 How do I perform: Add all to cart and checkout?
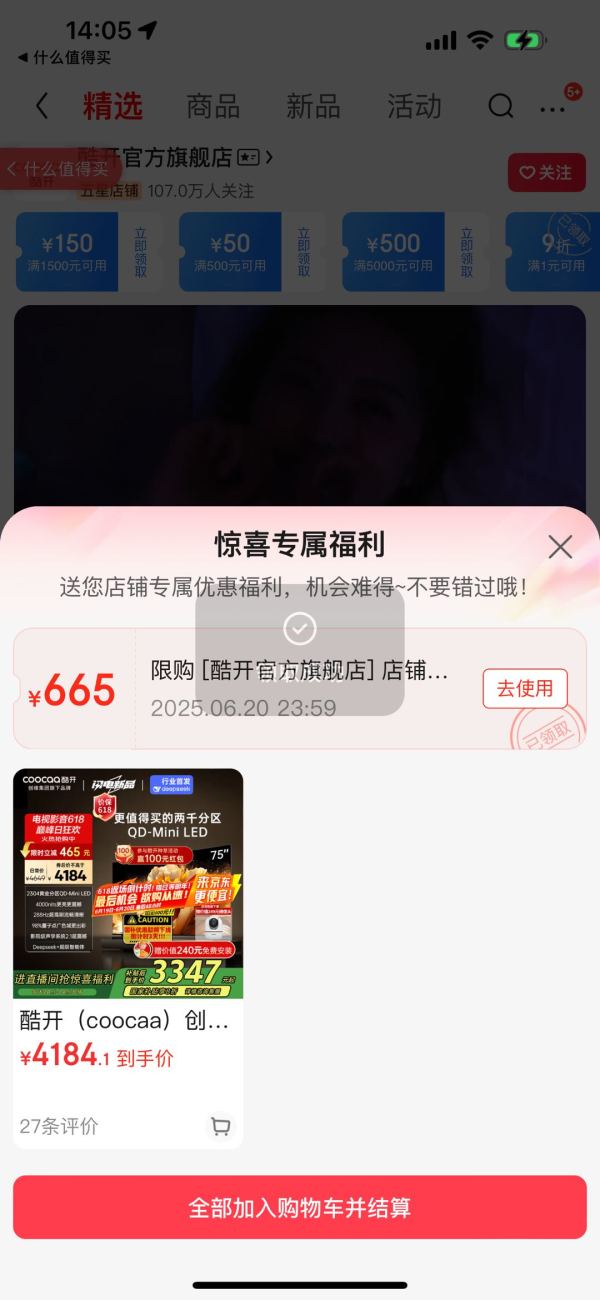tap(300, 1207)
